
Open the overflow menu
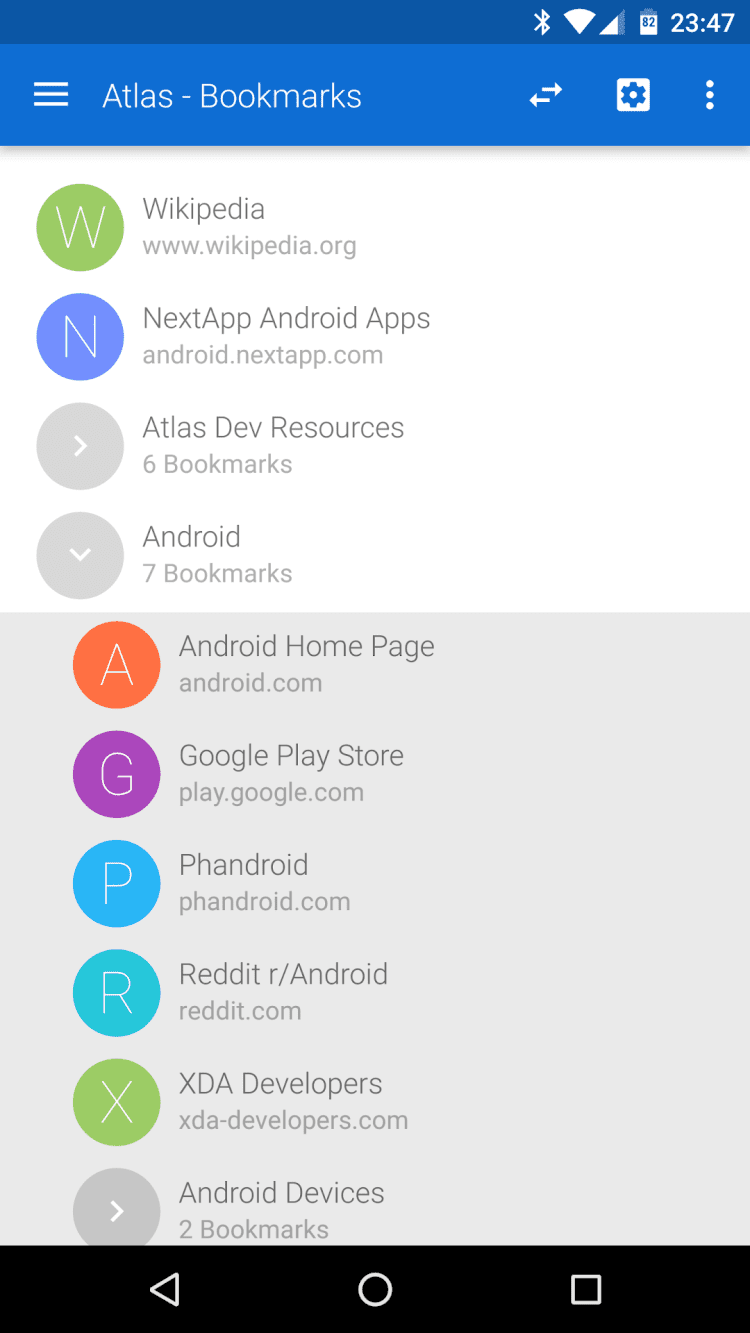pos(709,96)
